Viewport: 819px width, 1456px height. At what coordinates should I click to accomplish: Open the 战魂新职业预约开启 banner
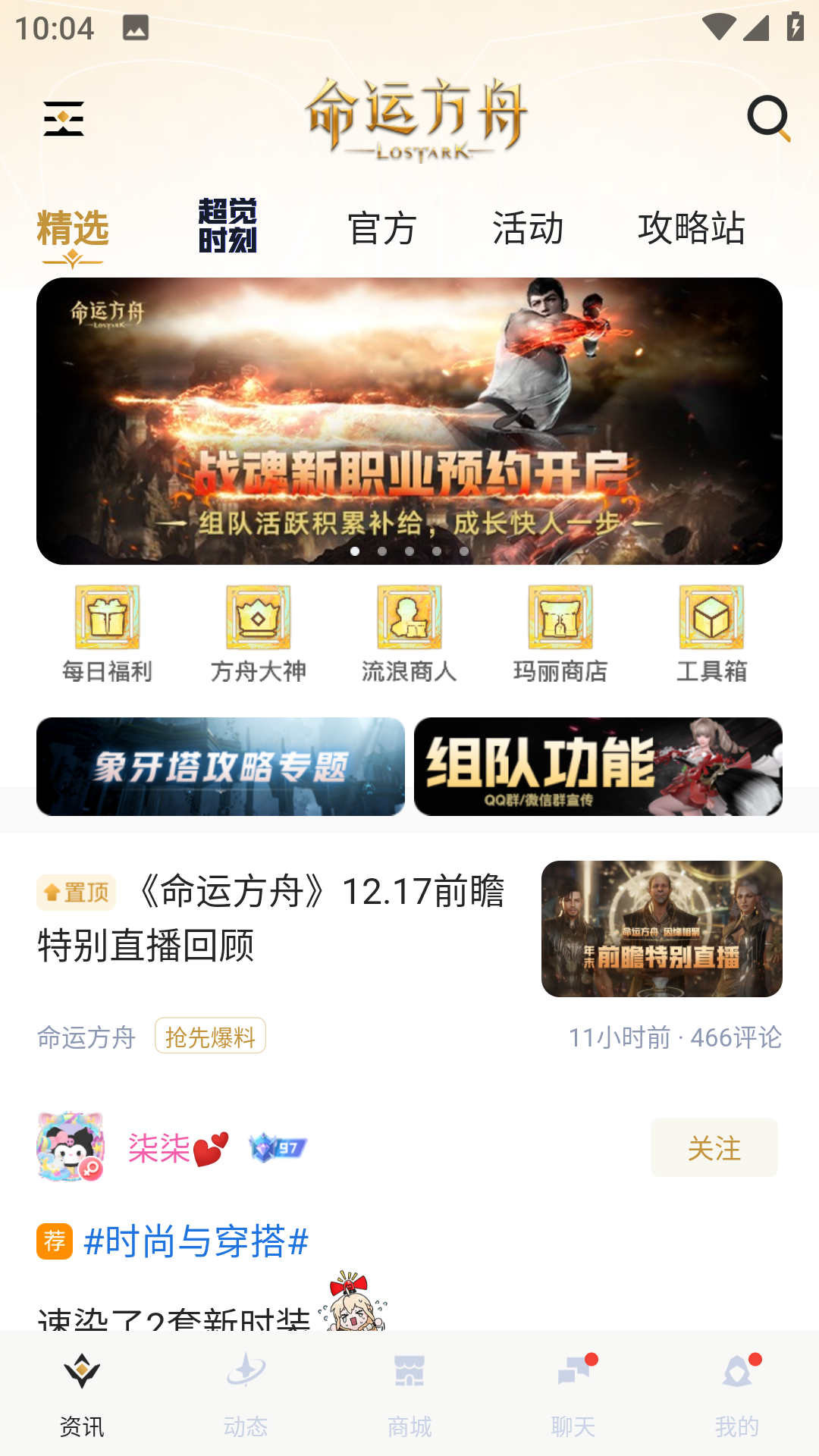409,421
